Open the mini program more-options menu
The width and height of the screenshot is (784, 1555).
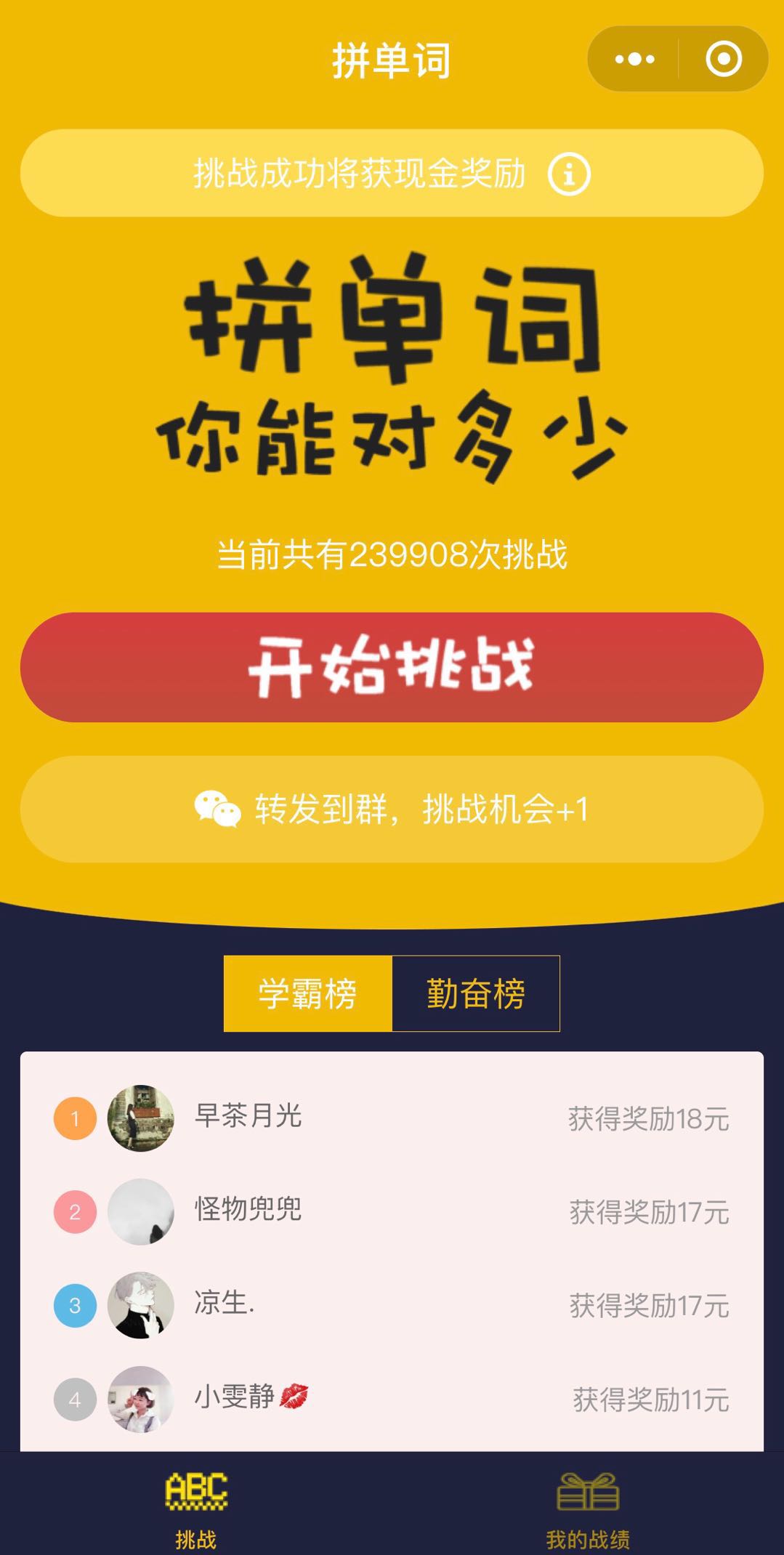coord(634,59)
